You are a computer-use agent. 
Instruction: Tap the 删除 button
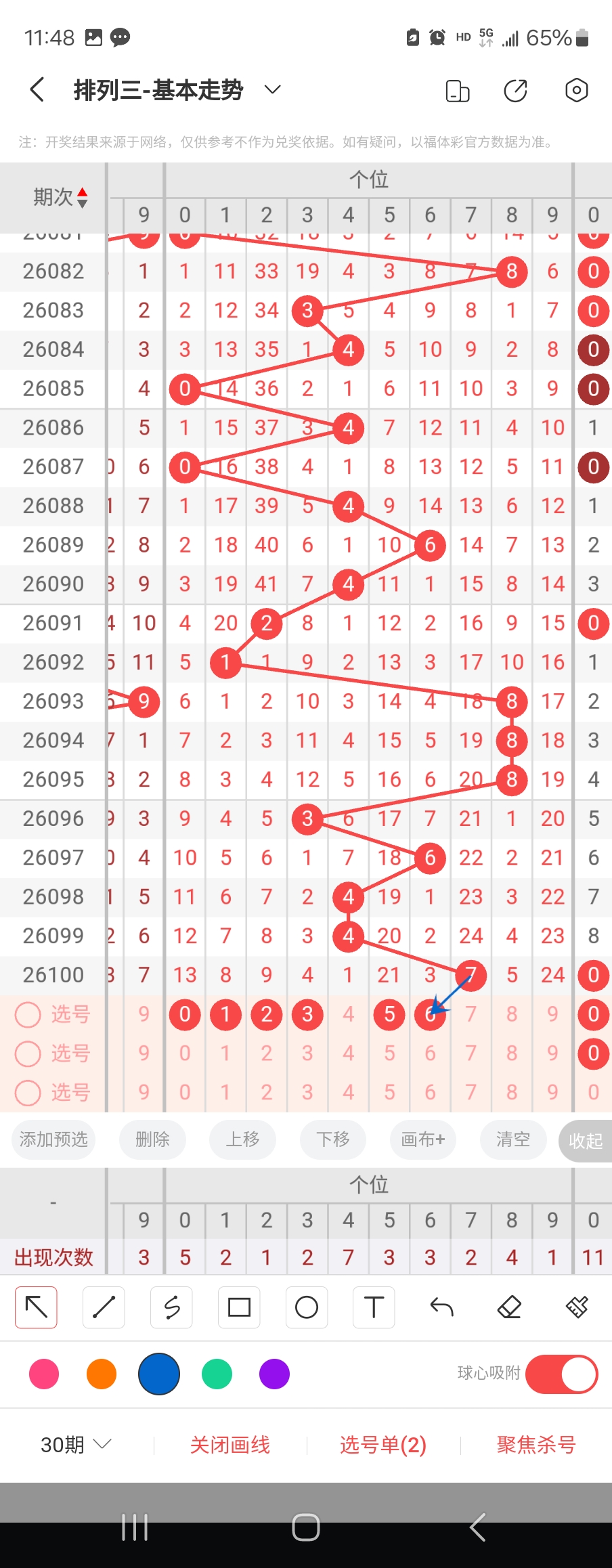point(152,1139)
